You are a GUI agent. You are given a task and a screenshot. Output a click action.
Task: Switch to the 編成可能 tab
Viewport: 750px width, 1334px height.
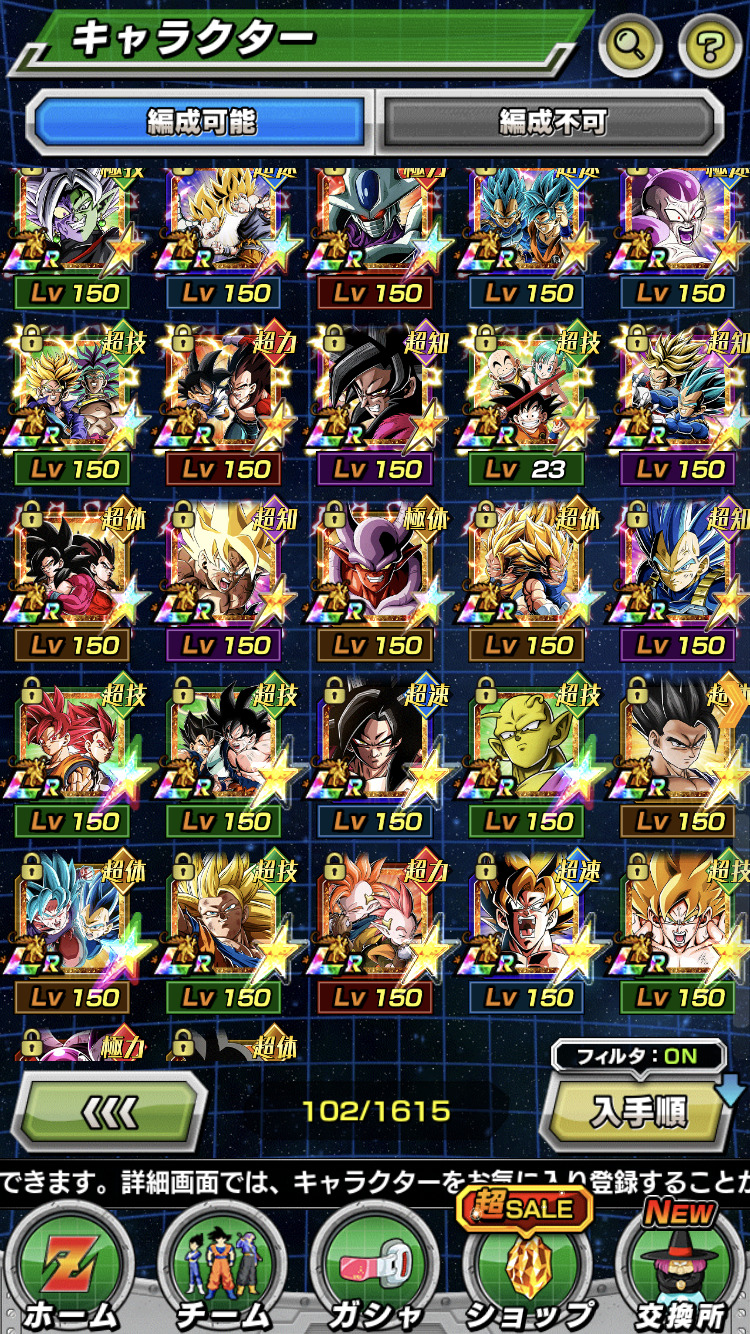(x=202, y=122)
